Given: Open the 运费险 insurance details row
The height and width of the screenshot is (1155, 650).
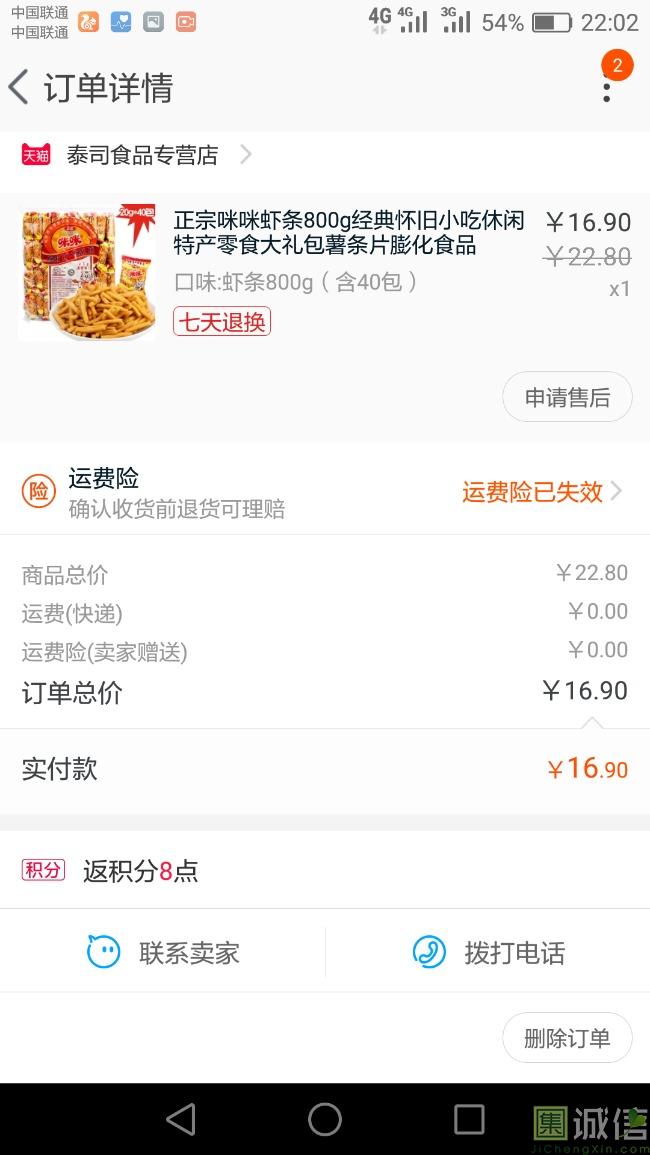Looking at the screenshot, I should pyautogui.click(x=325, y=492).
